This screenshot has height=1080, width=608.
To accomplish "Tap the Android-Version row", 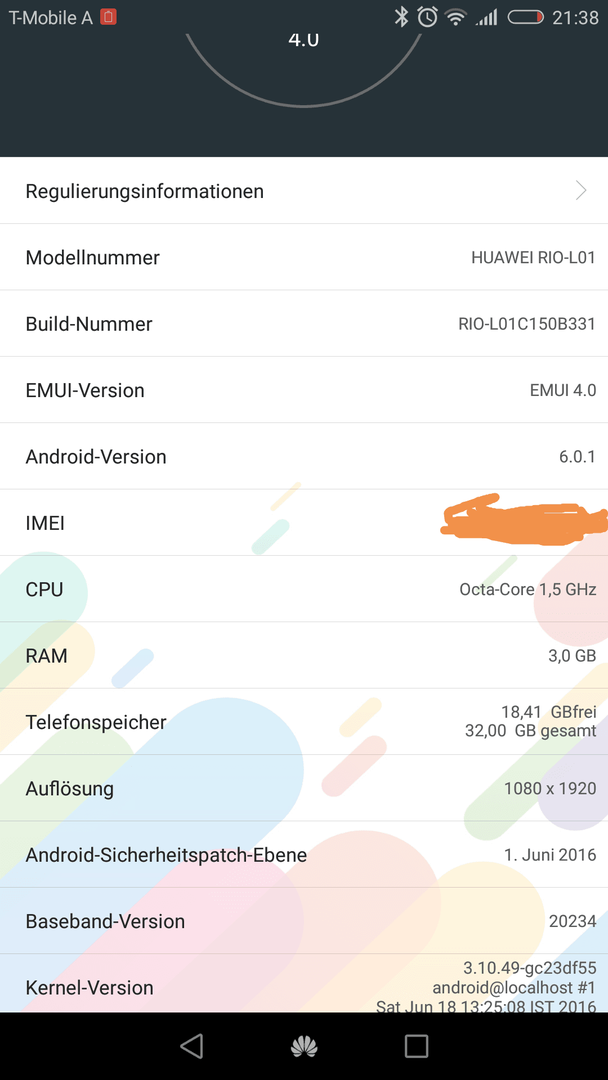I will [x=304, y=457].
